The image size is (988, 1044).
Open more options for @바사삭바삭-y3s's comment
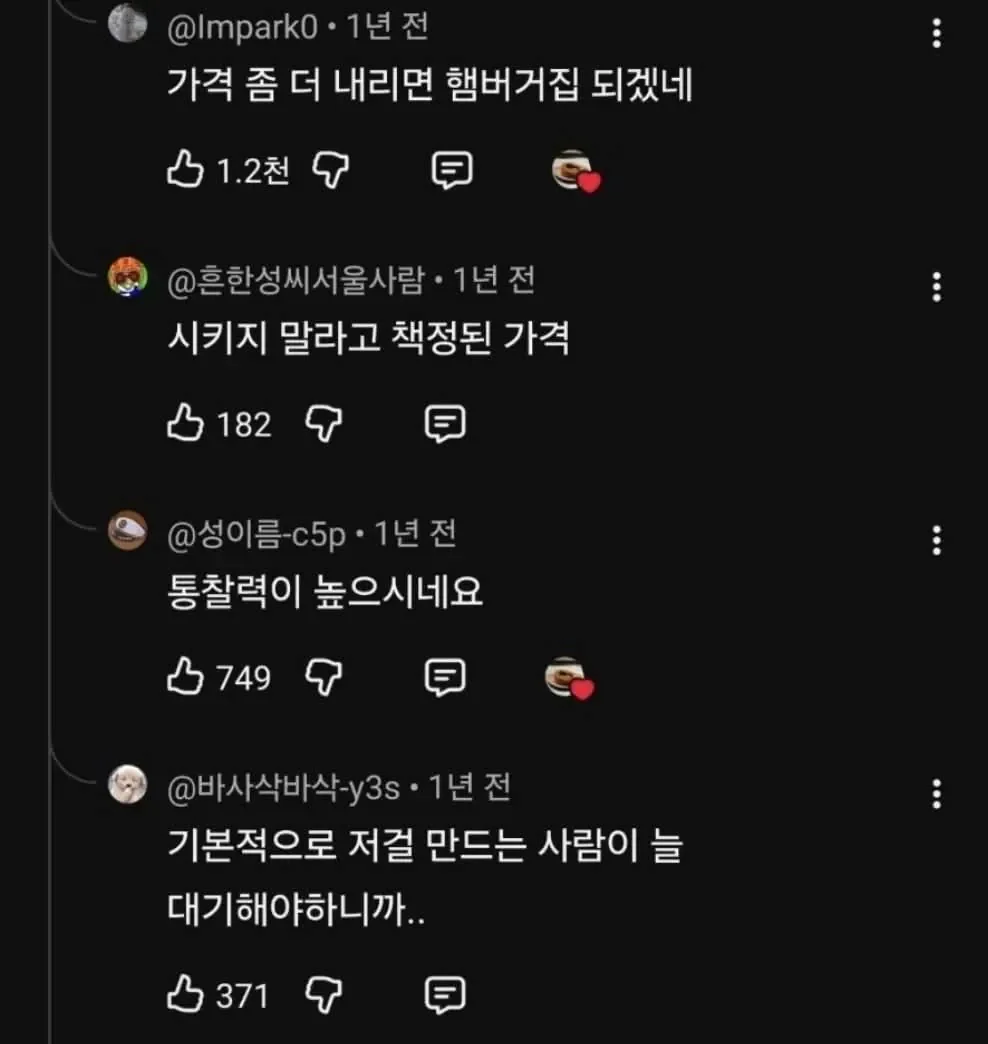pos(936,794)
